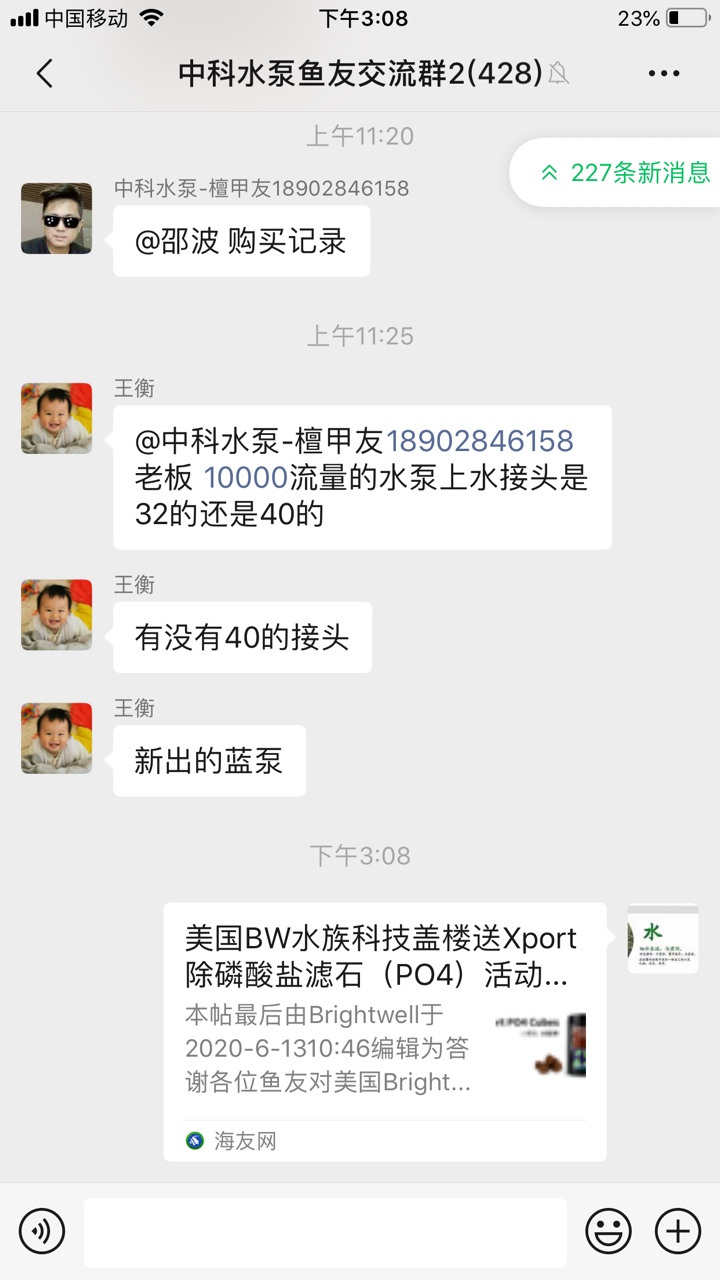The width and height of the screenshot is (720, 1280).
Task: Open my own avatar beside the shared link
Action: tap(663, 938)
